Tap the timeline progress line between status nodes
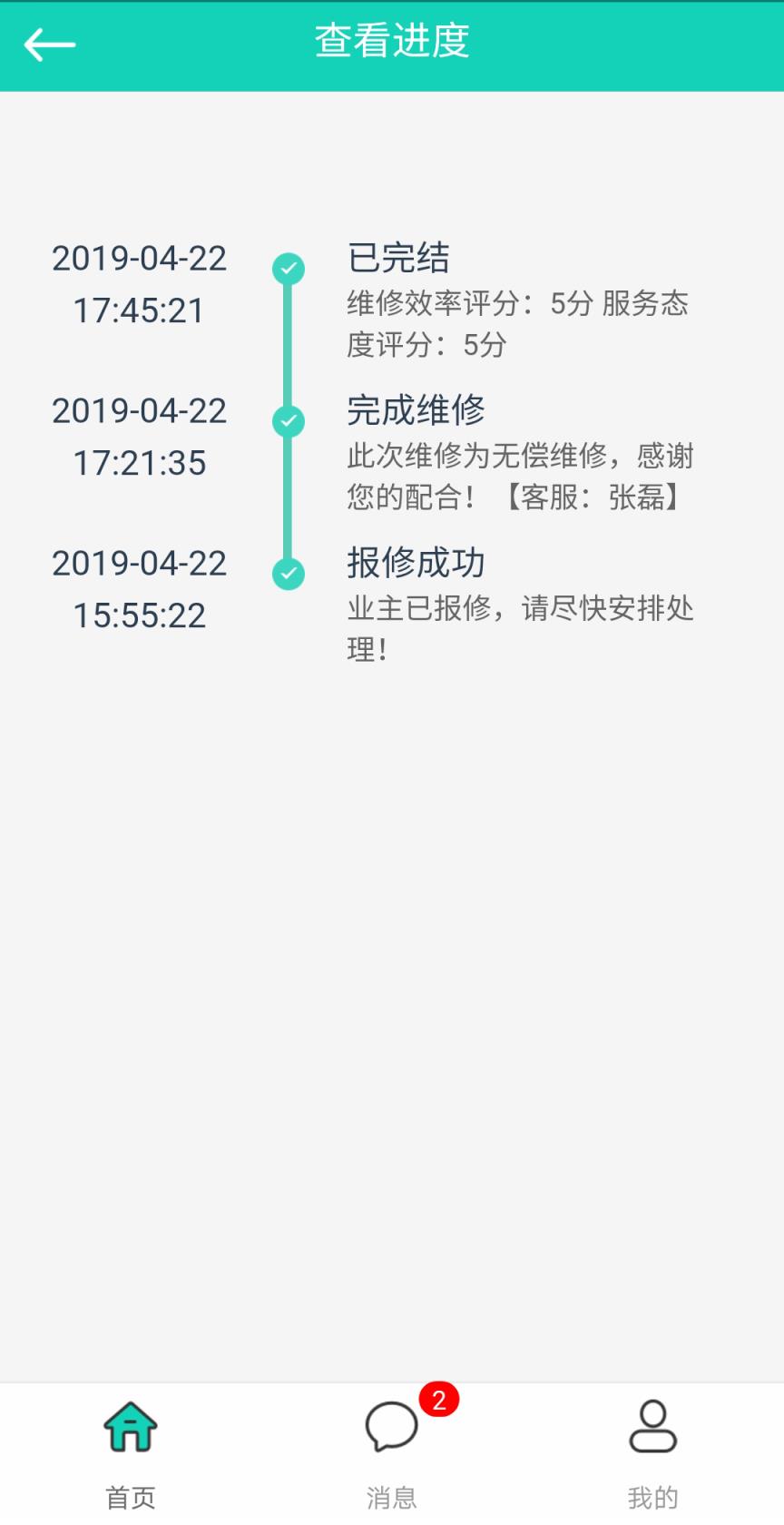 [289, 345]
